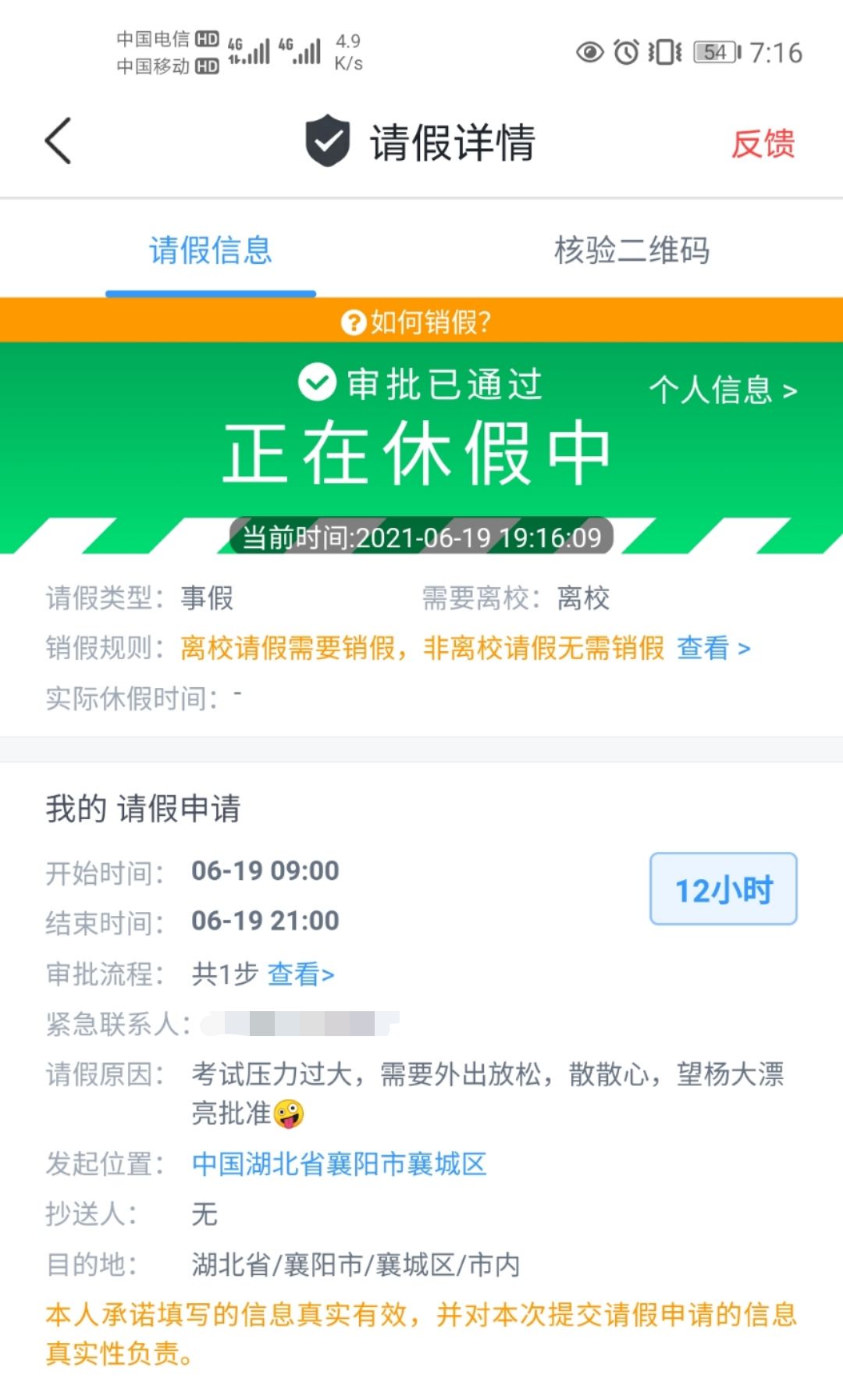Open 反馈 feedback
Screen dimensions: 843x1400
pos(763,144)
